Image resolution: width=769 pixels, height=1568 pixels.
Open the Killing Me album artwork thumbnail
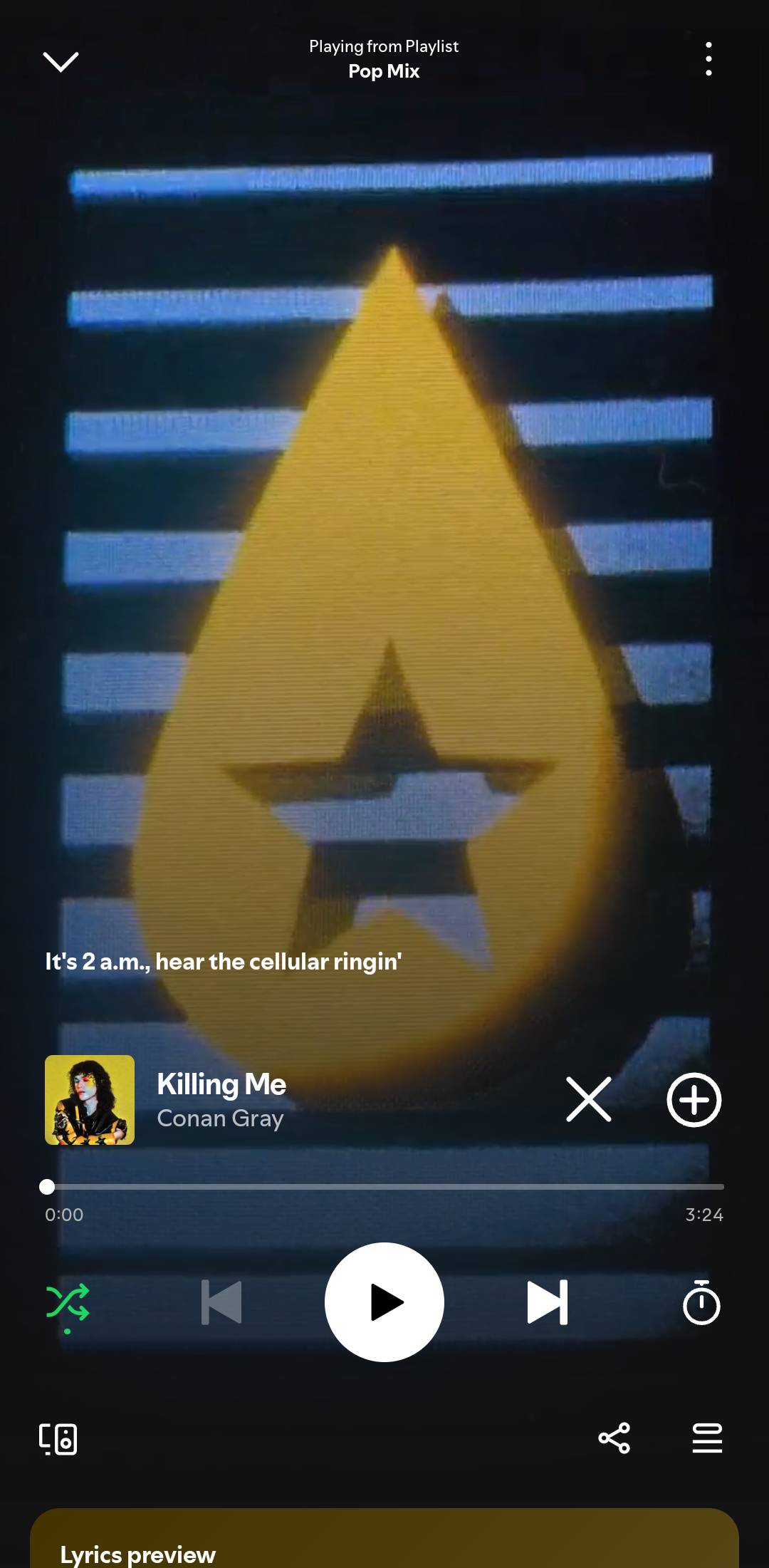90,1100
